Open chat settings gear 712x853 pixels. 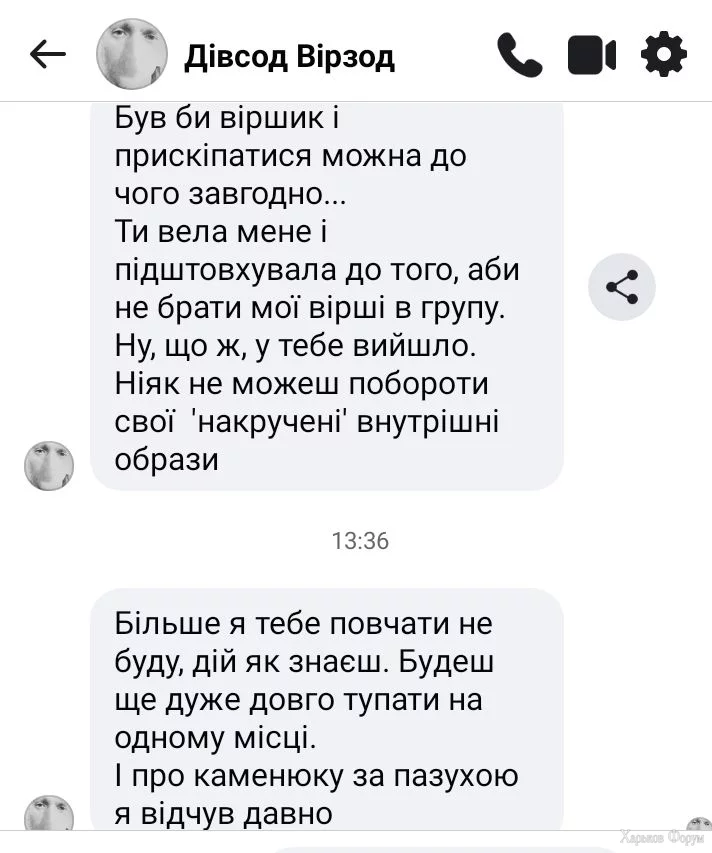pos(663,55)
